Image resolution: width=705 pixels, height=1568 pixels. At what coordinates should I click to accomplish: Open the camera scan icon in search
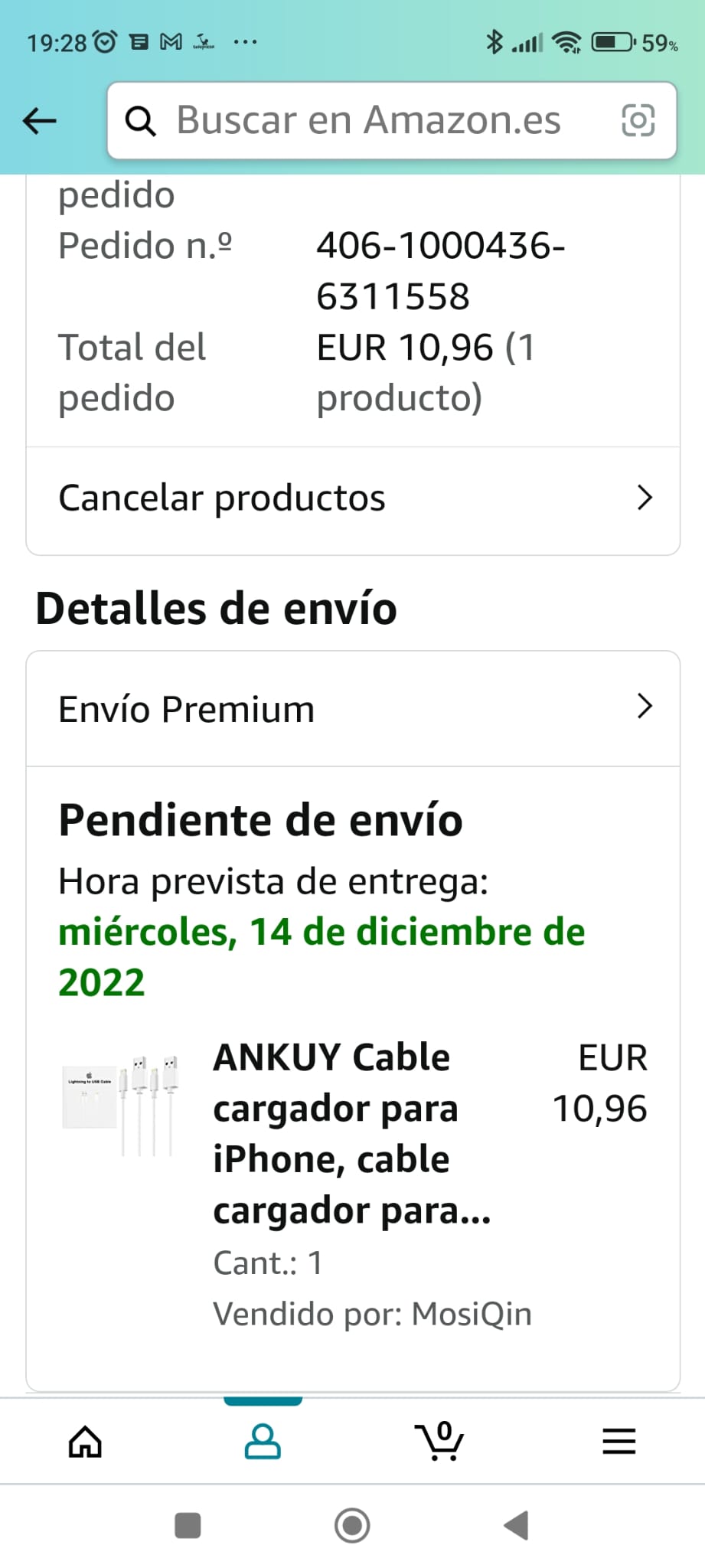tap(638, 120)
